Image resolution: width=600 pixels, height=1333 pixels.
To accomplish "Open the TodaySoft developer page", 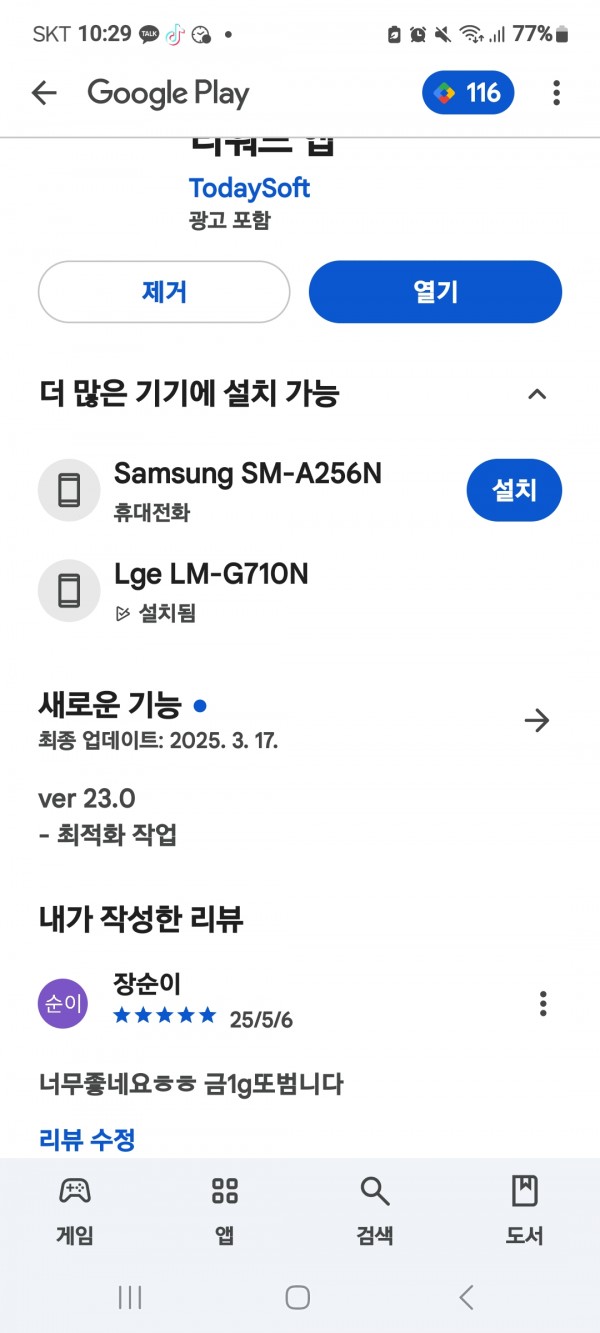I will (x=249, y=188).
